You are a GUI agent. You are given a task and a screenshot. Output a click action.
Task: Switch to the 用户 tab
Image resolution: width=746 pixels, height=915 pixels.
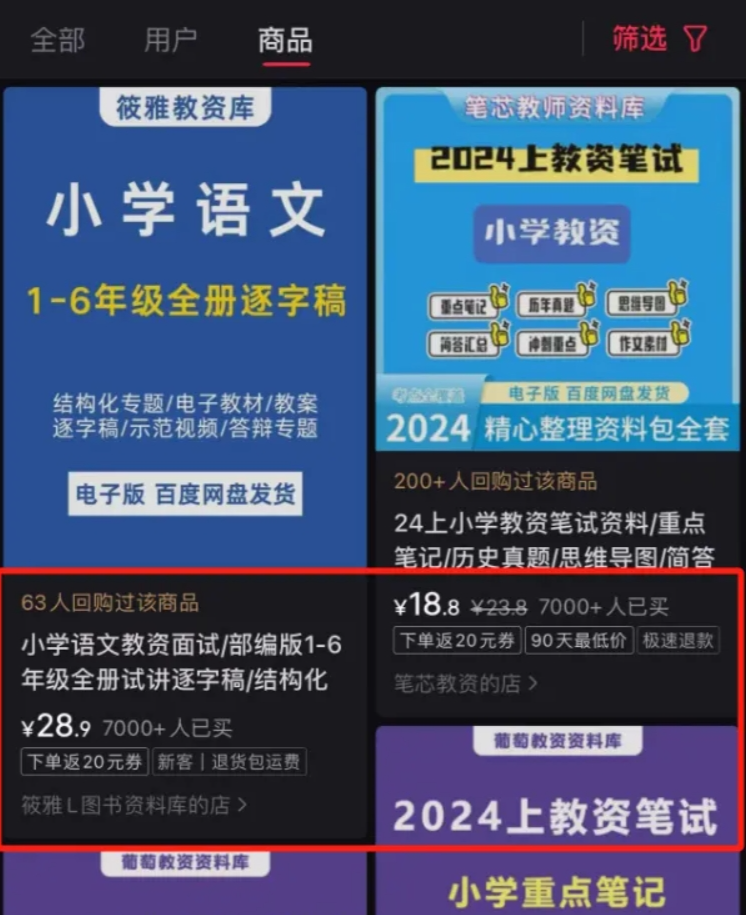point(170,40)
